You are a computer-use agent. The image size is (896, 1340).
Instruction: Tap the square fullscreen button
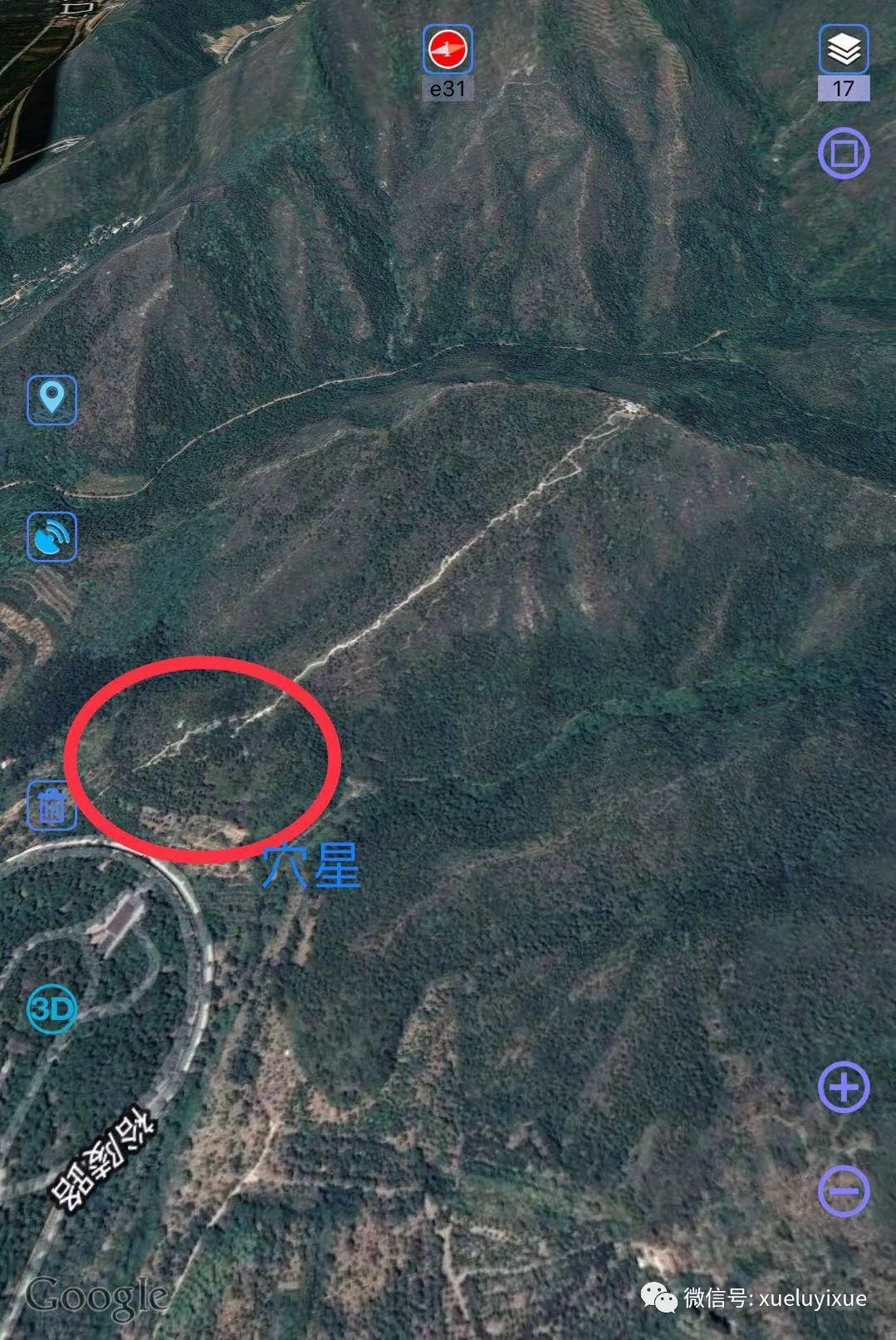point(844,154)
